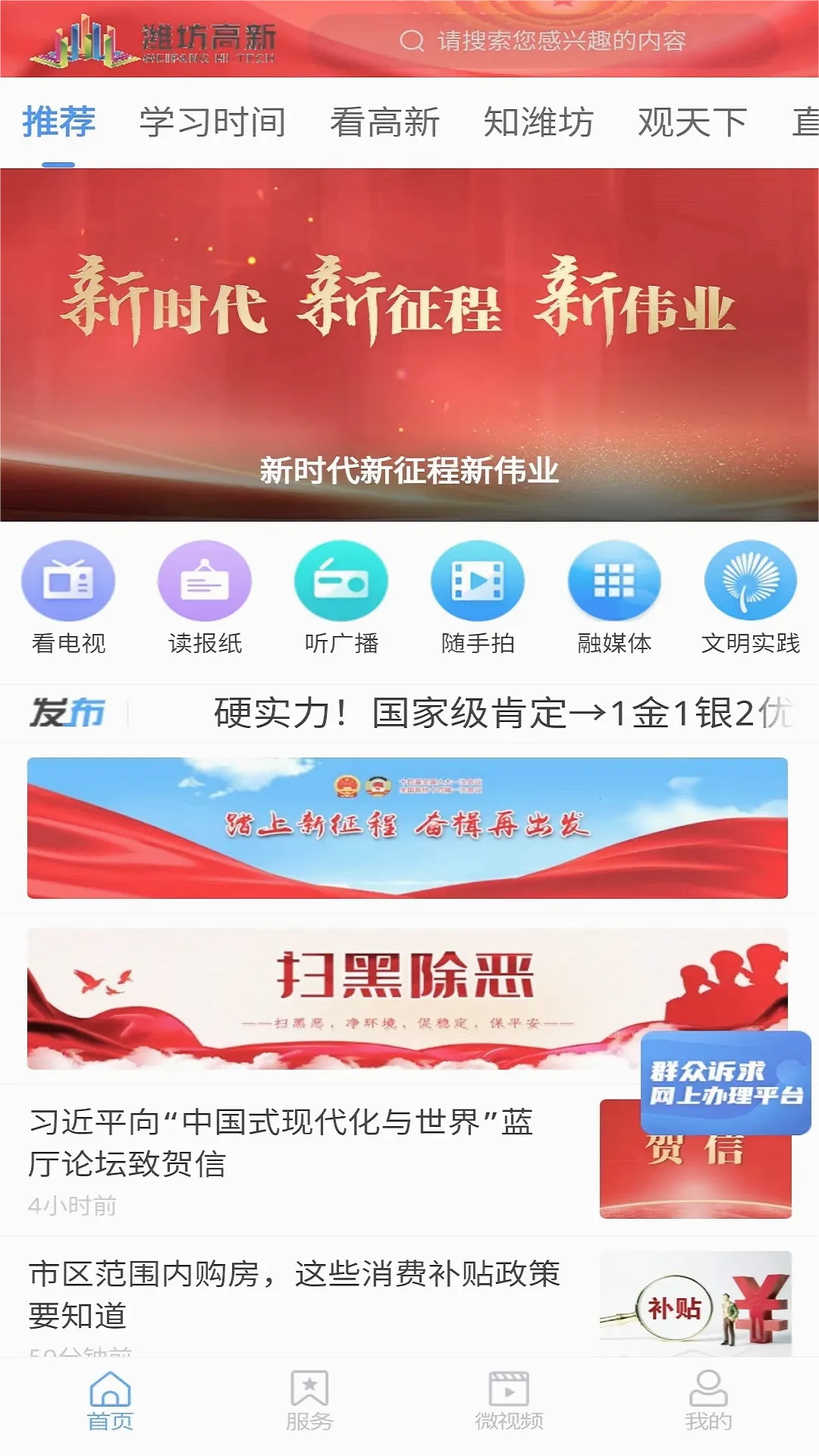Image resolution: width=819 pixels, height=1456 pixels.
Task: Switch to the 服务 bottom tab
Action: tap(309, 1401)
